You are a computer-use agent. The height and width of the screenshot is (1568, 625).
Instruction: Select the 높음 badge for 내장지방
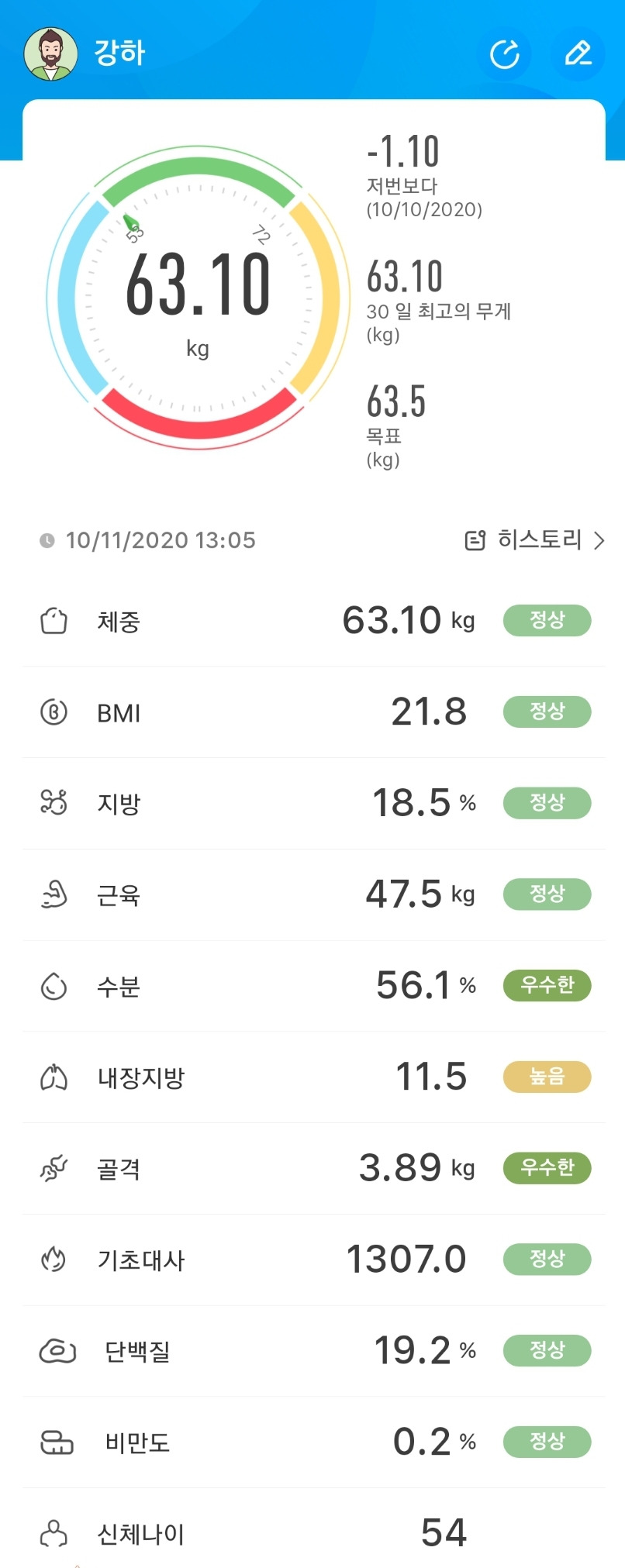[x=547, y=1077]
